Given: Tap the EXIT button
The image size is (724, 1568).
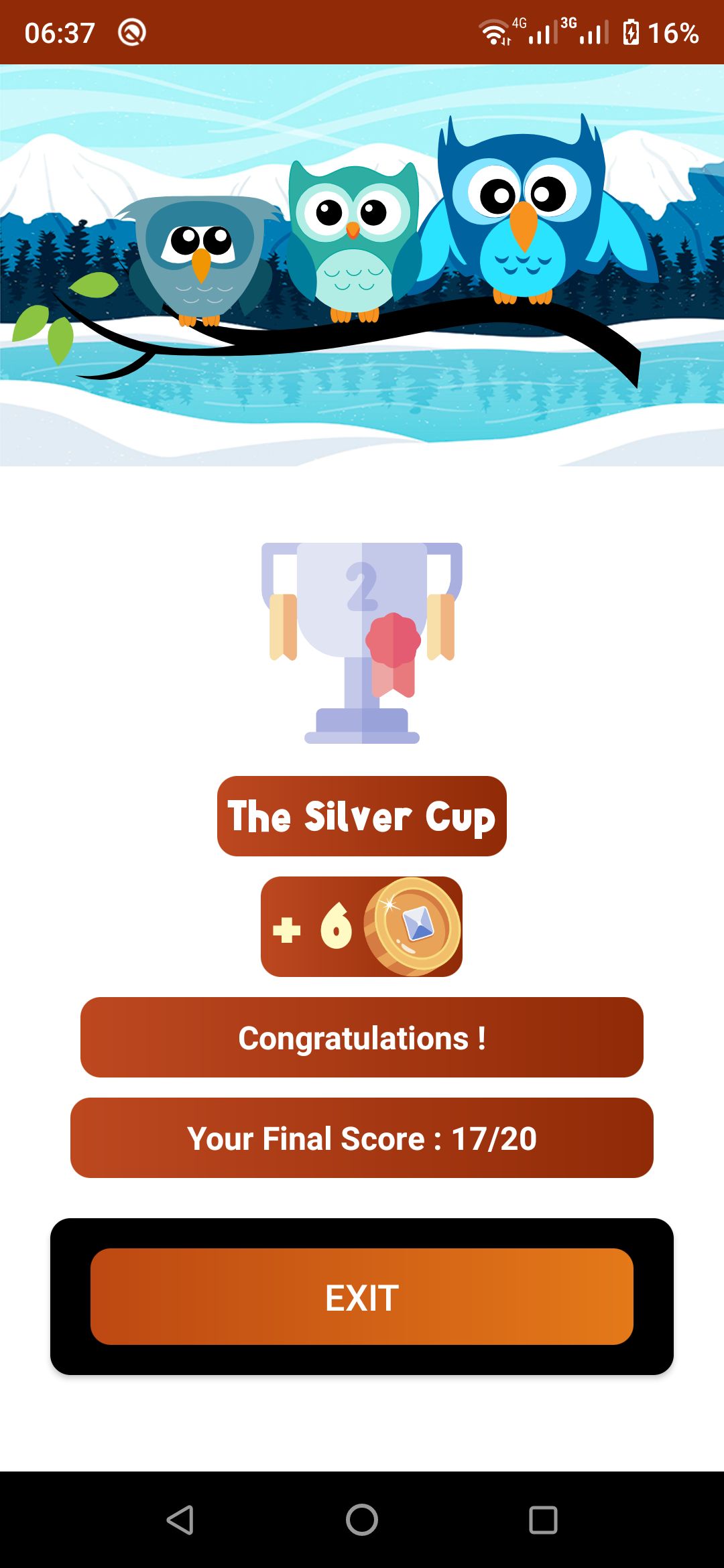Looking at the screenshot, I should [362, 1297].
